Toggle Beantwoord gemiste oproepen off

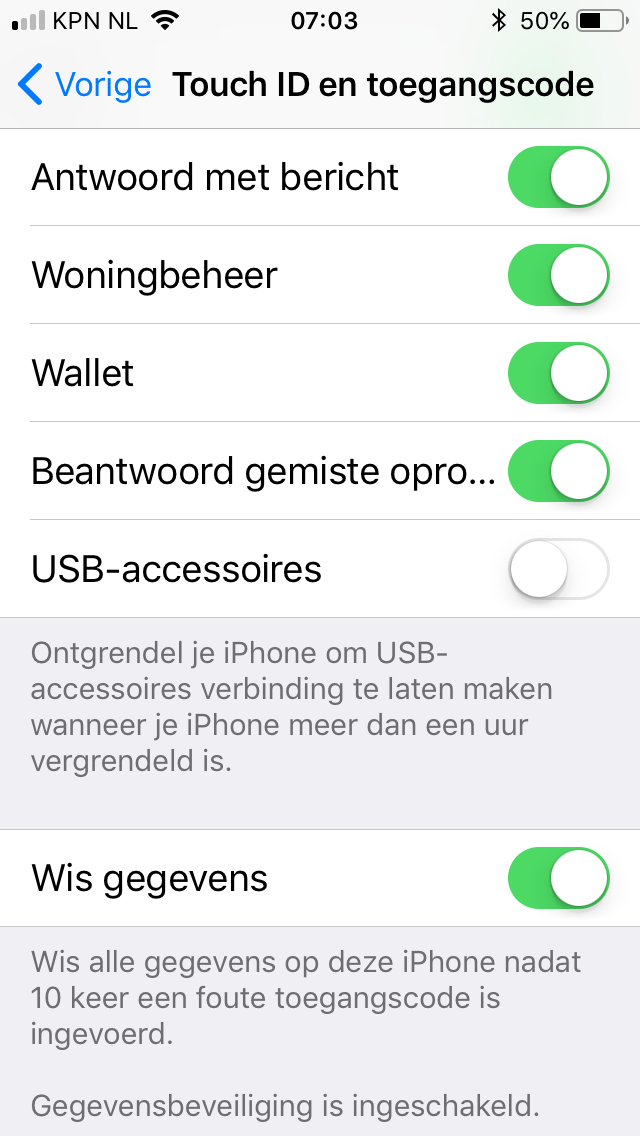click(558, 471)
